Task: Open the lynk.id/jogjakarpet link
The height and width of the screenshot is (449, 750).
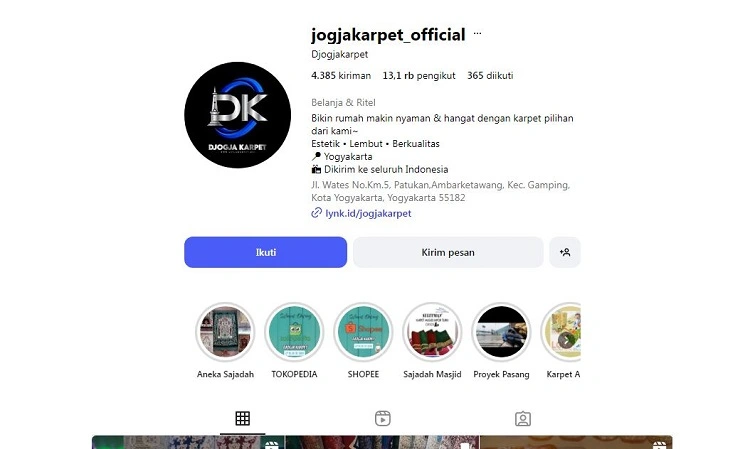Action: [x=367, y=213]
